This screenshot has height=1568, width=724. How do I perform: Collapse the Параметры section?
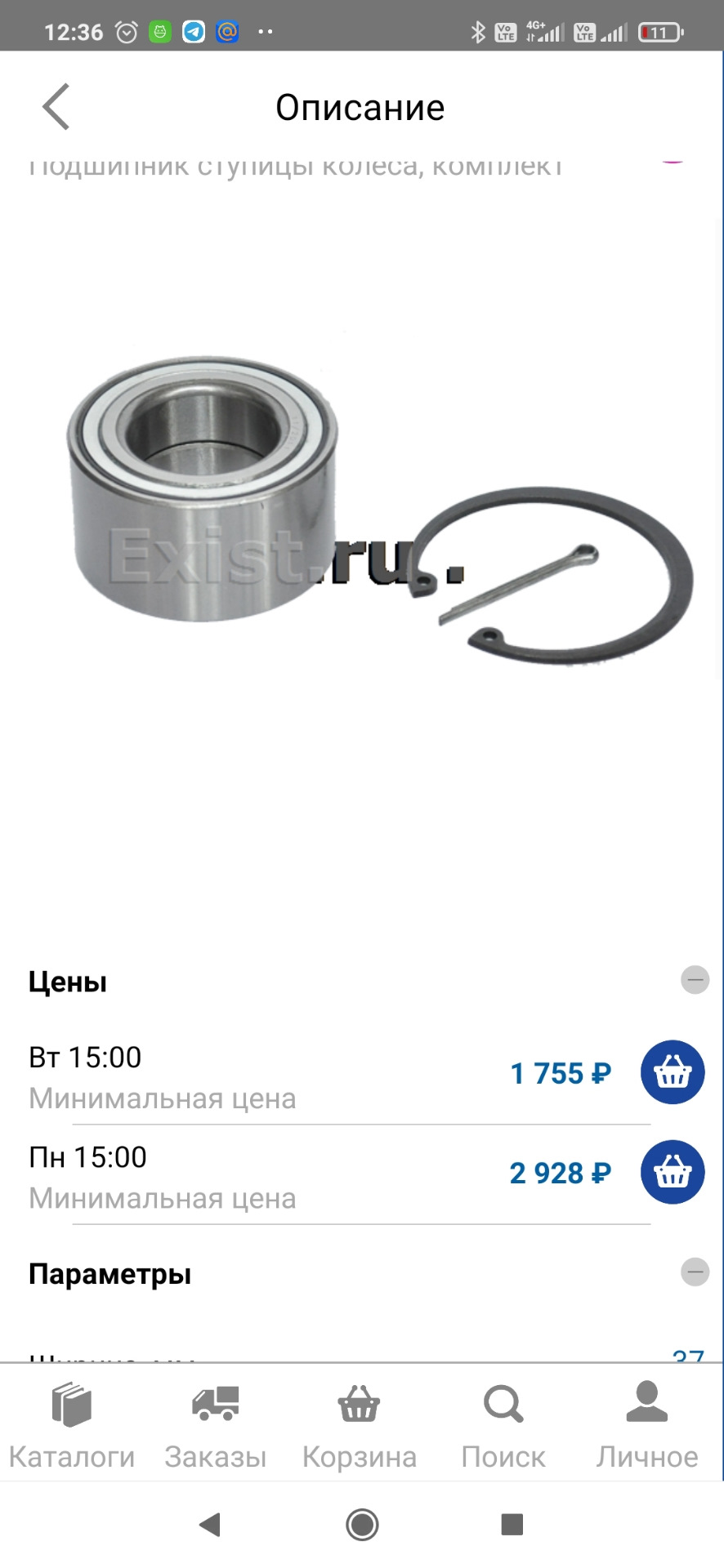[695, 1272]
